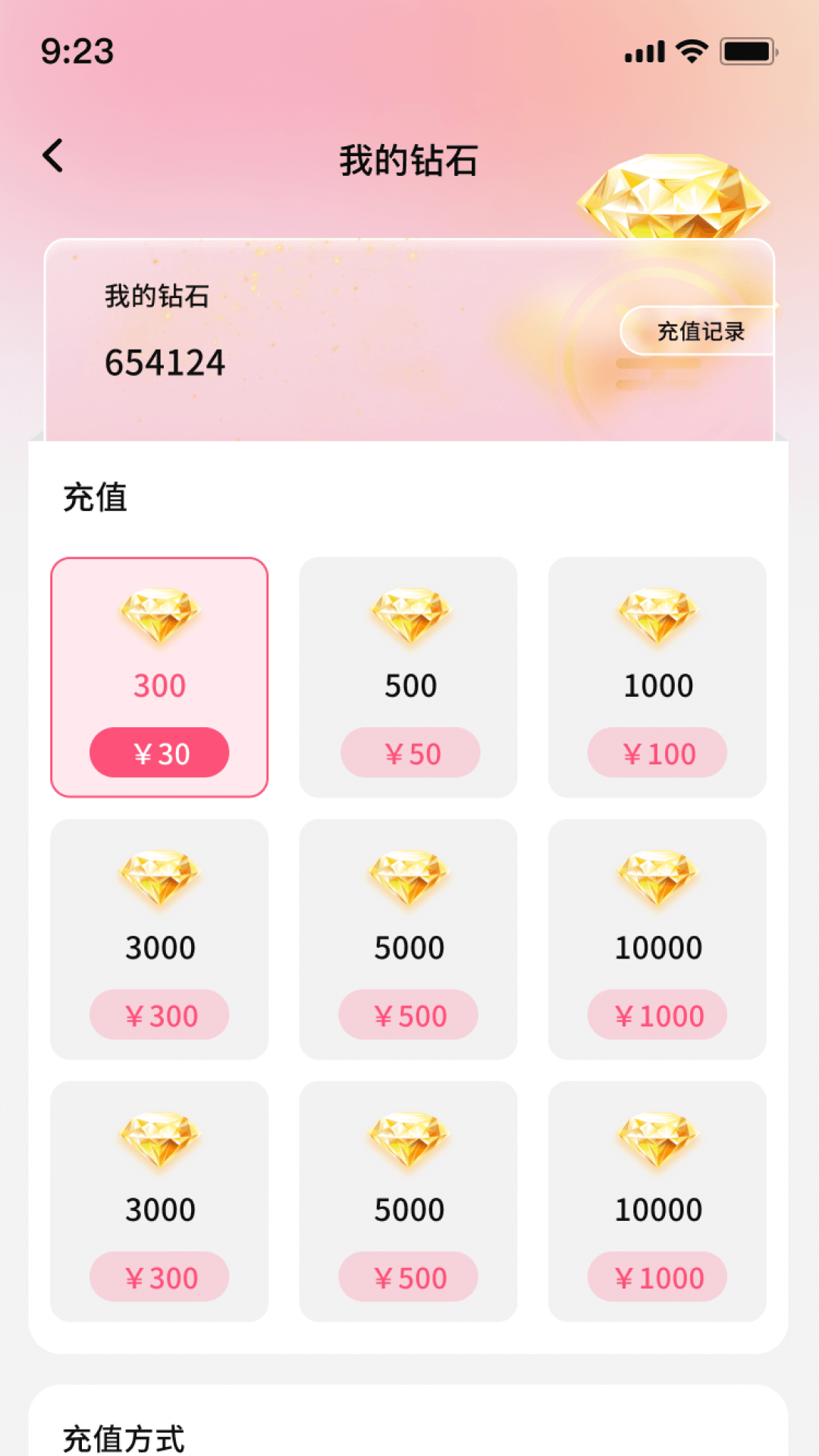Choose the 500 diamonds for ¥50 package
819x1456 pixels.
[x=409, y=677]
